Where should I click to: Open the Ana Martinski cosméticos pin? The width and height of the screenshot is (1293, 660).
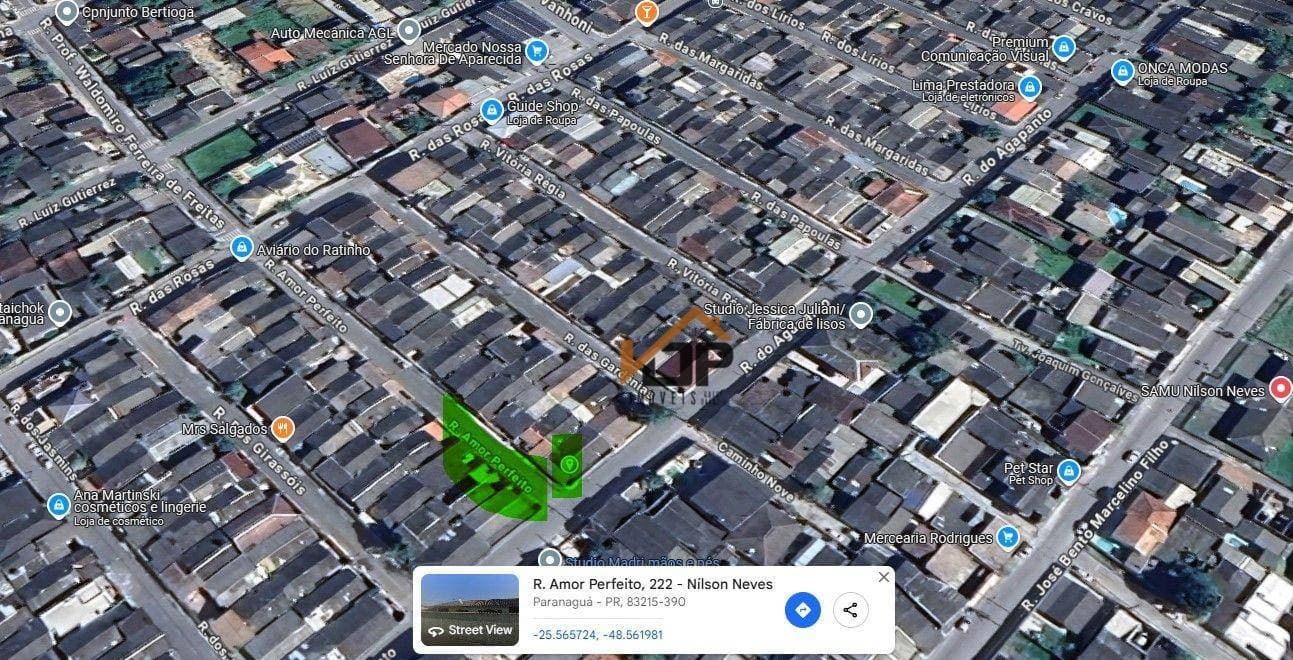click(59, 505)
